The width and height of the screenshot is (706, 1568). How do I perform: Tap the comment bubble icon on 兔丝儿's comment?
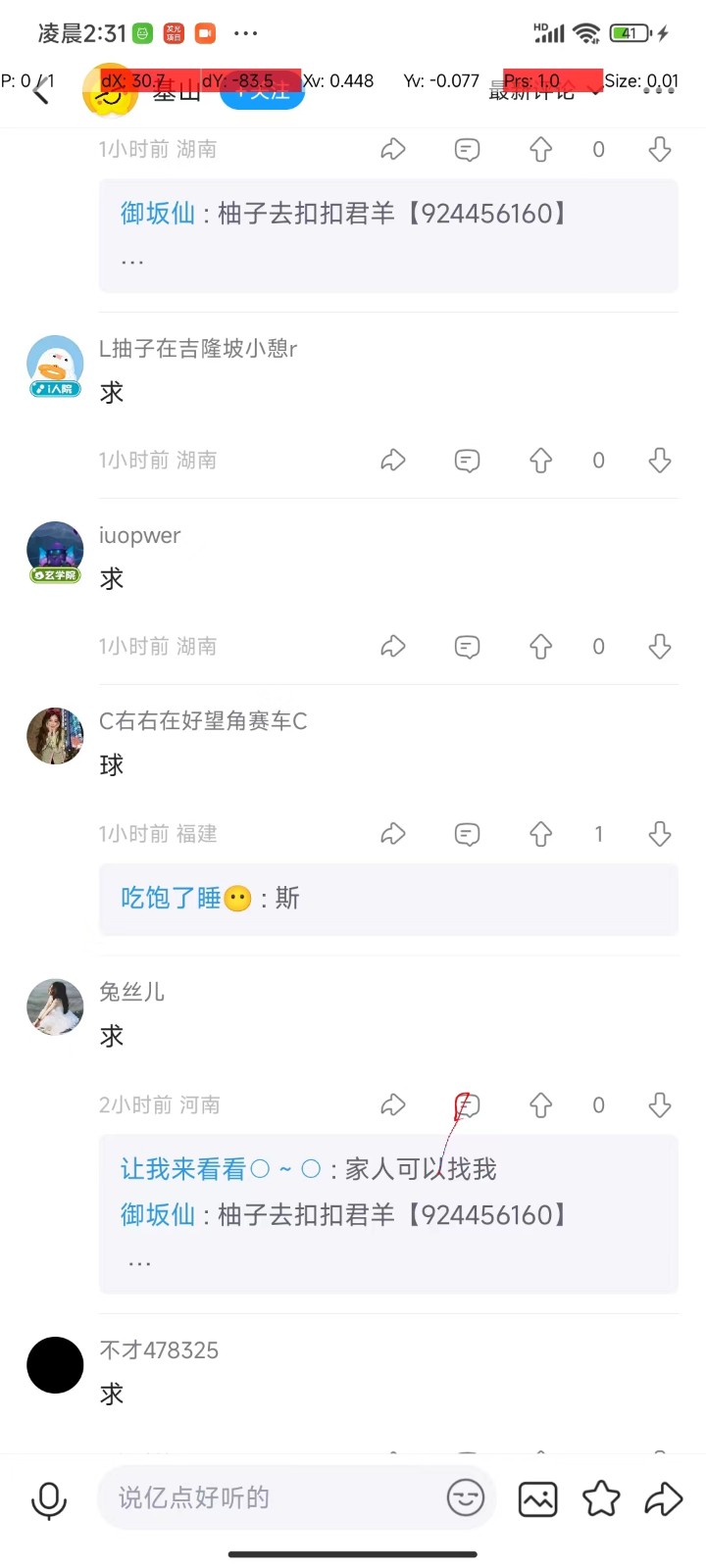467,1104
